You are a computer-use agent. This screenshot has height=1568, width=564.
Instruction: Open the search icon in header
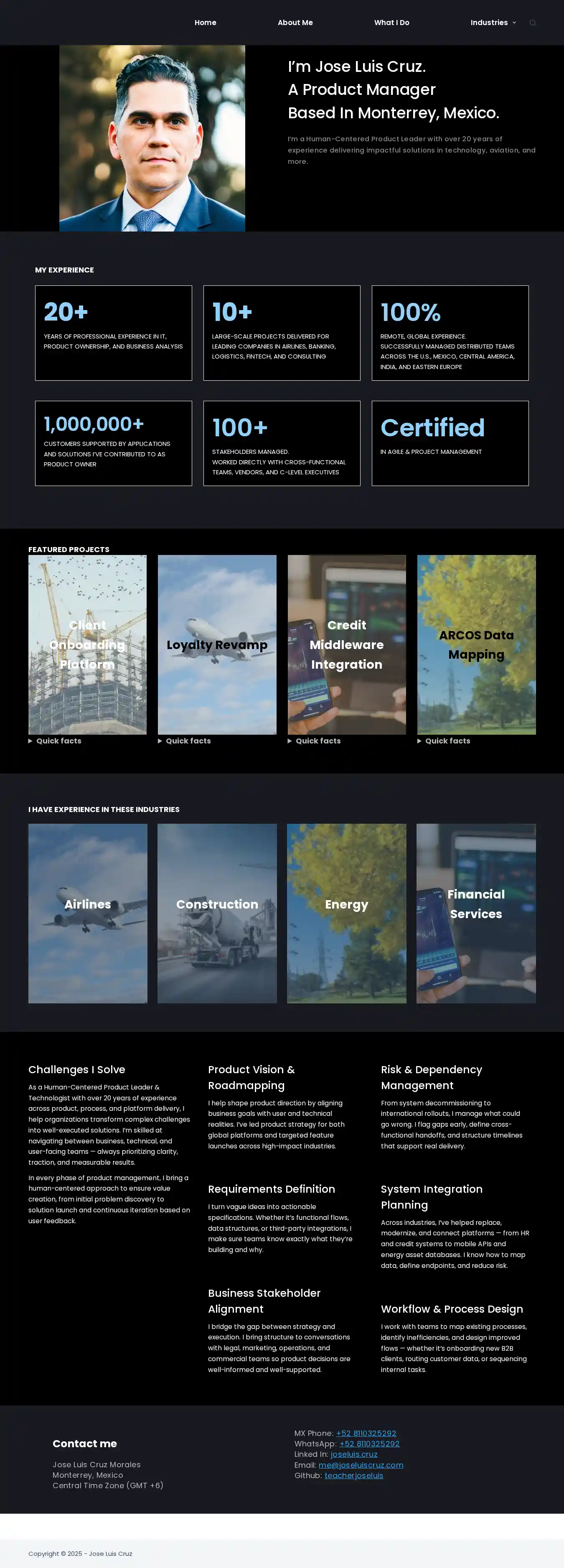(532, 23)
